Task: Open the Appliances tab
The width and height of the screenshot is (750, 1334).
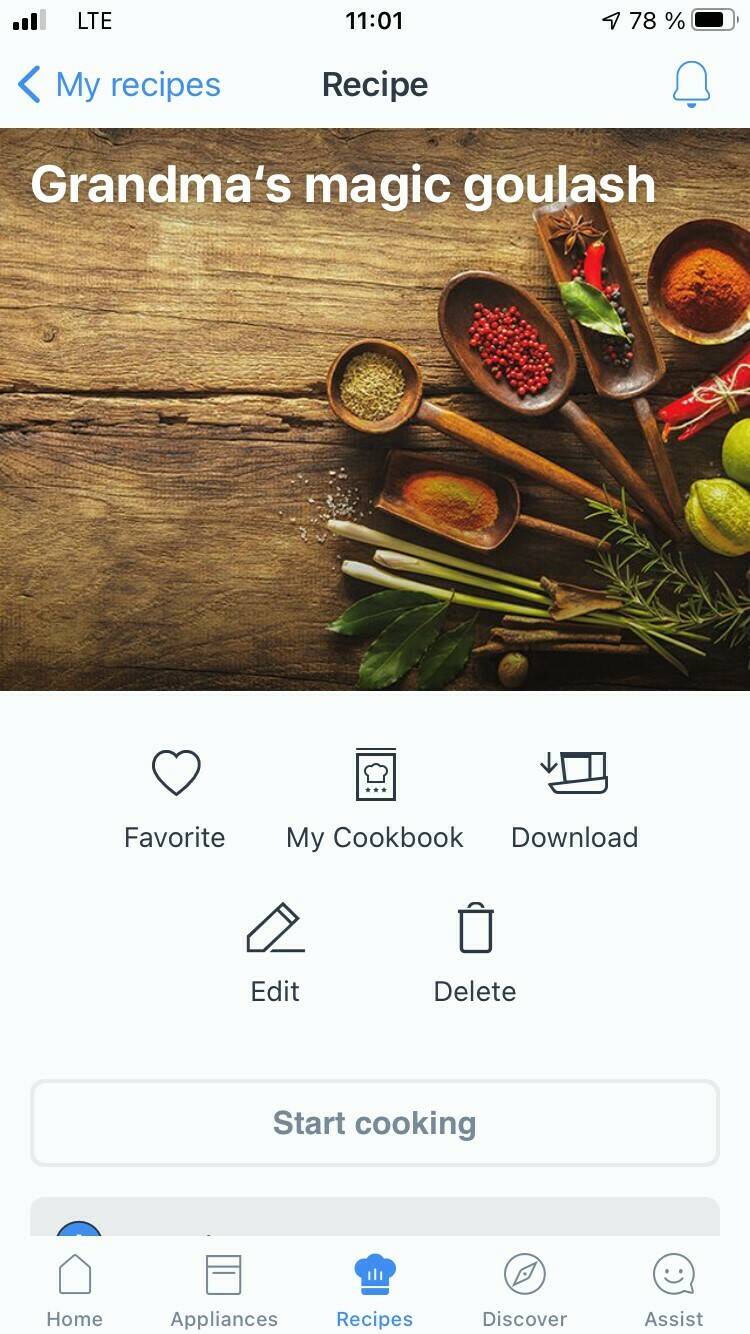Action: [x=224, y=1290]
